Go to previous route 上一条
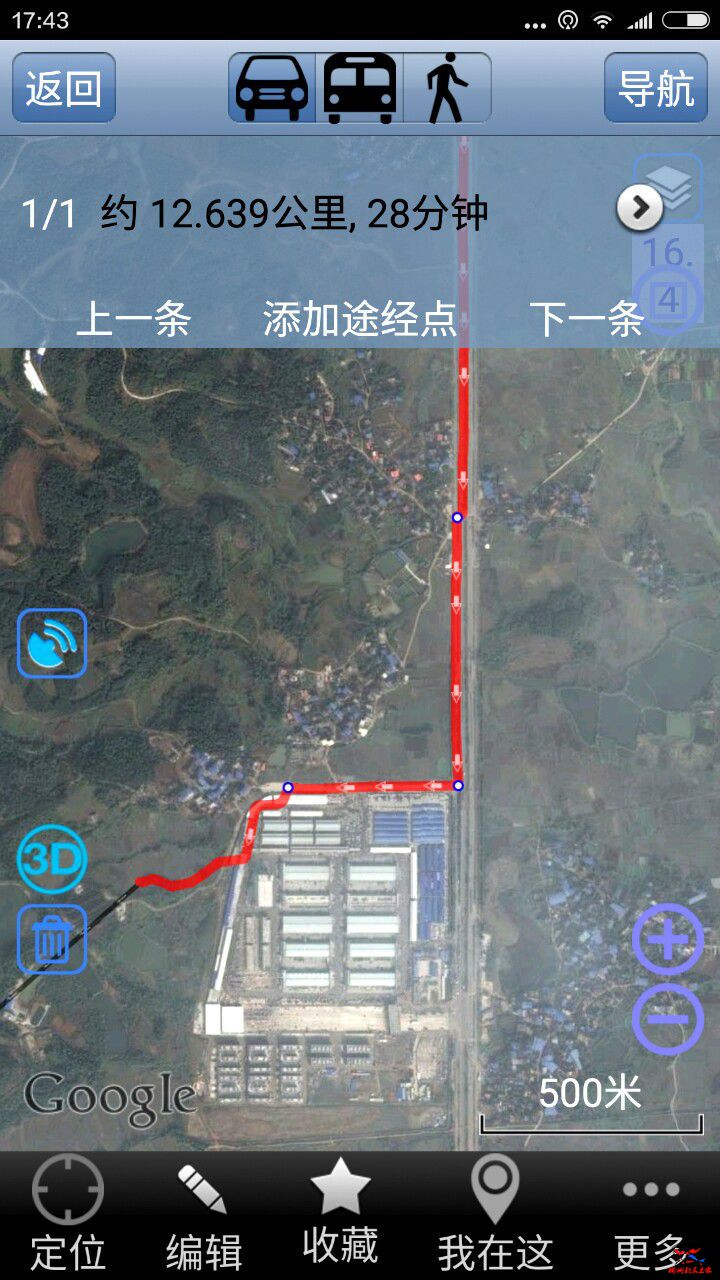This screenshot has height=1280, width=720. pos(133,320)
